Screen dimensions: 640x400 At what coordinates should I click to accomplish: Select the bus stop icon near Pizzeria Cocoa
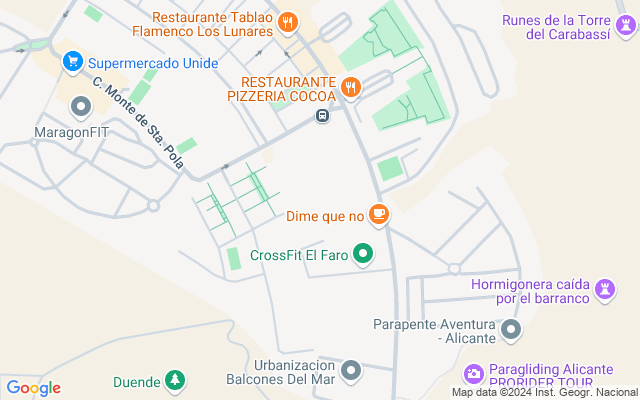[x=322, y=116]
